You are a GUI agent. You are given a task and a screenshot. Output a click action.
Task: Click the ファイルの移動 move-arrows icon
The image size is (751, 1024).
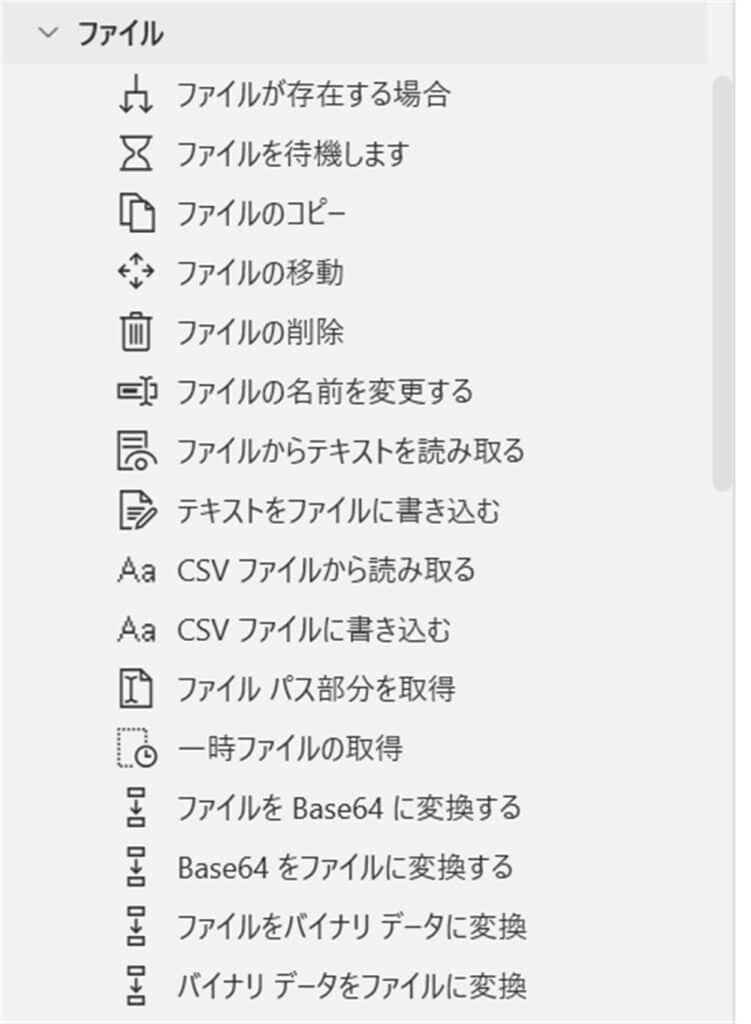pos(137,272)
